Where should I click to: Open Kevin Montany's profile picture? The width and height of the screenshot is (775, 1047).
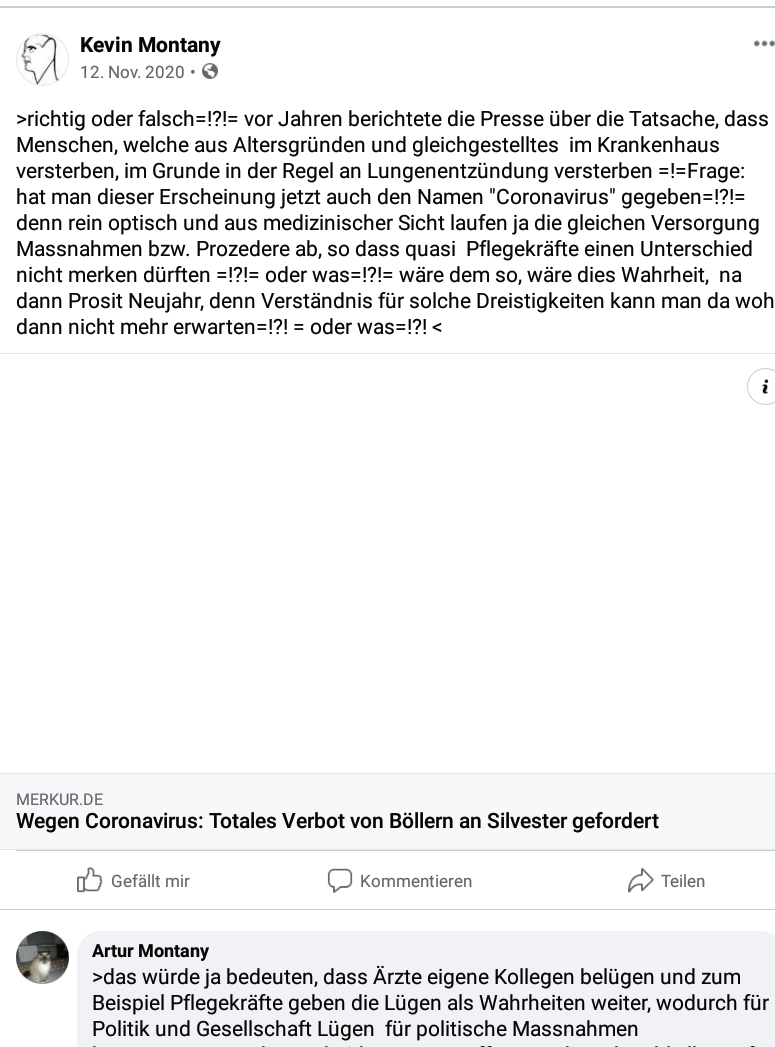[x=42, y=58]
